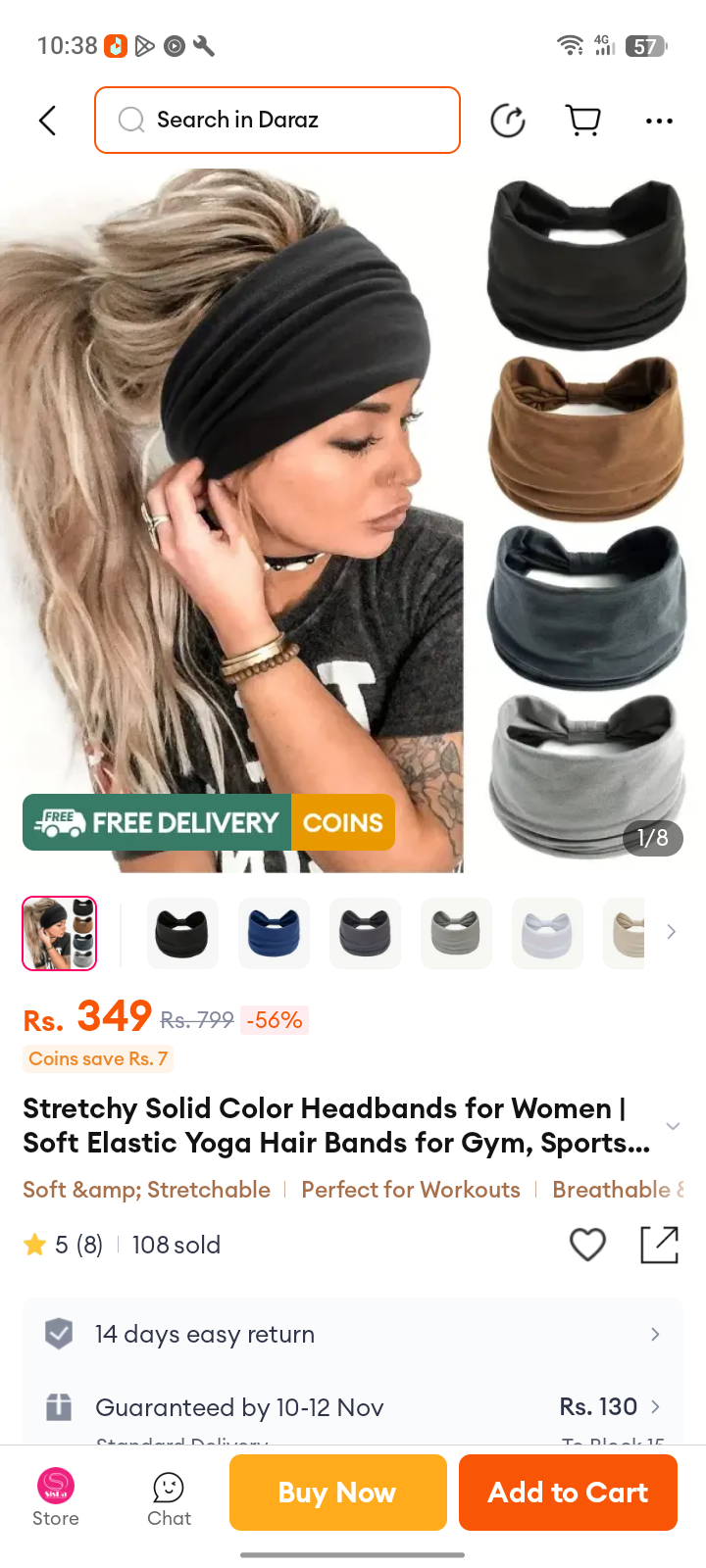706x1568 pixels.
Task: Open the shopping cart icon
Action: point(583,121)
